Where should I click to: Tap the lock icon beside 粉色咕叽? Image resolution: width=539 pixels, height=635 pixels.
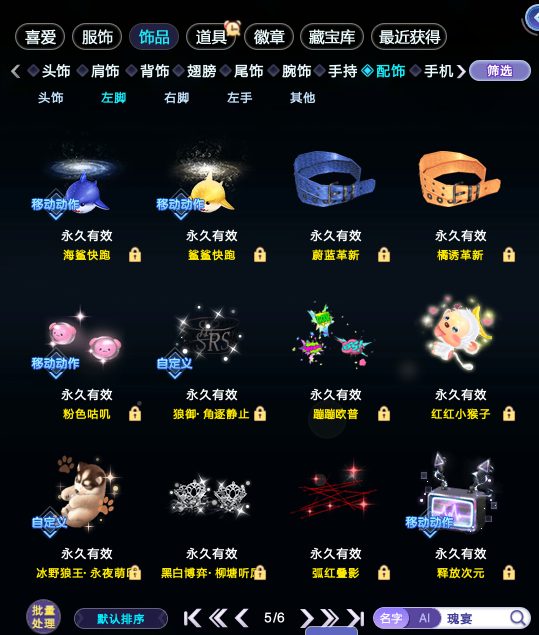[x=135, y=413]
